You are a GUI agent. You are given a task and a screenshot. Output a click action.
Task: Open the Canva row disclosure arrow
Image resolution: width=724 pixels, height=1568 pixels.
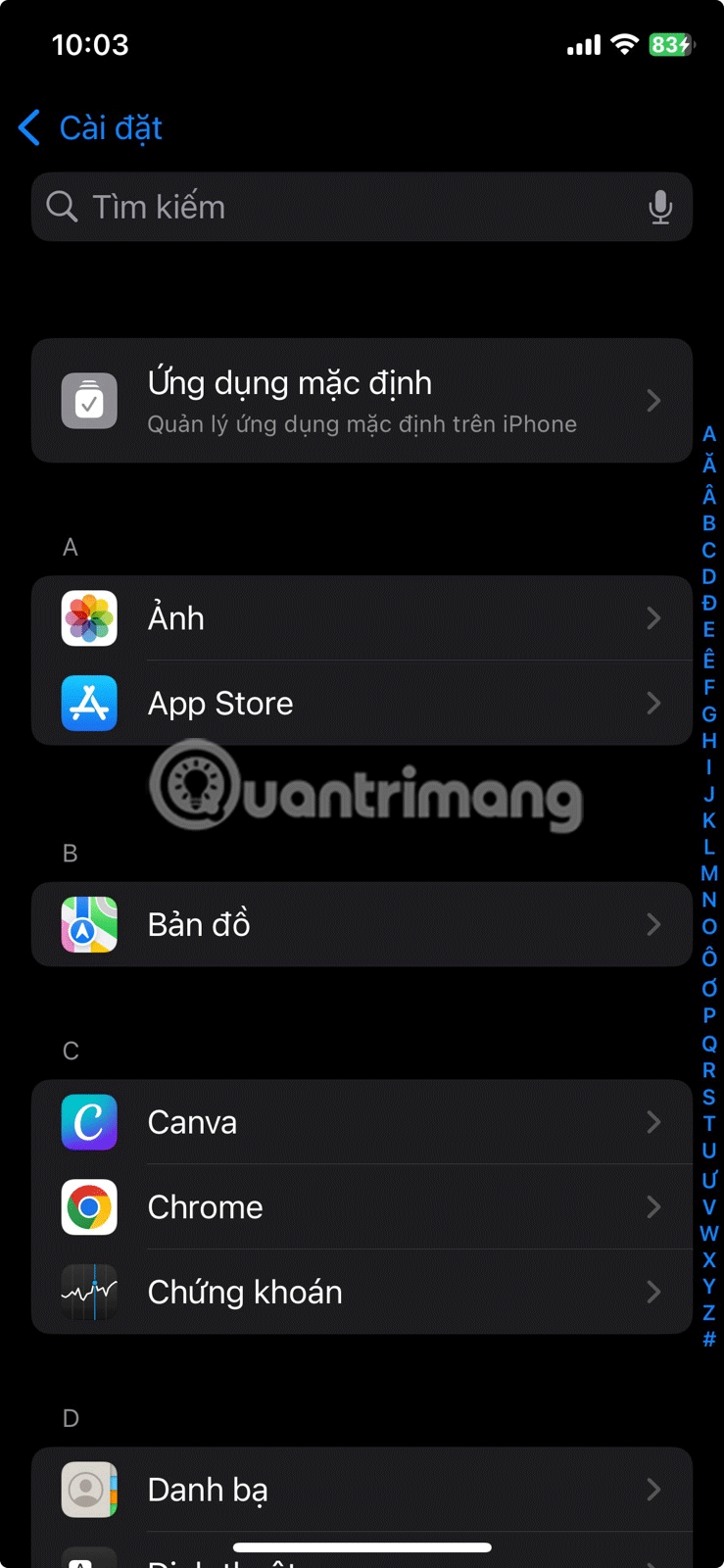coord(654,1122)
